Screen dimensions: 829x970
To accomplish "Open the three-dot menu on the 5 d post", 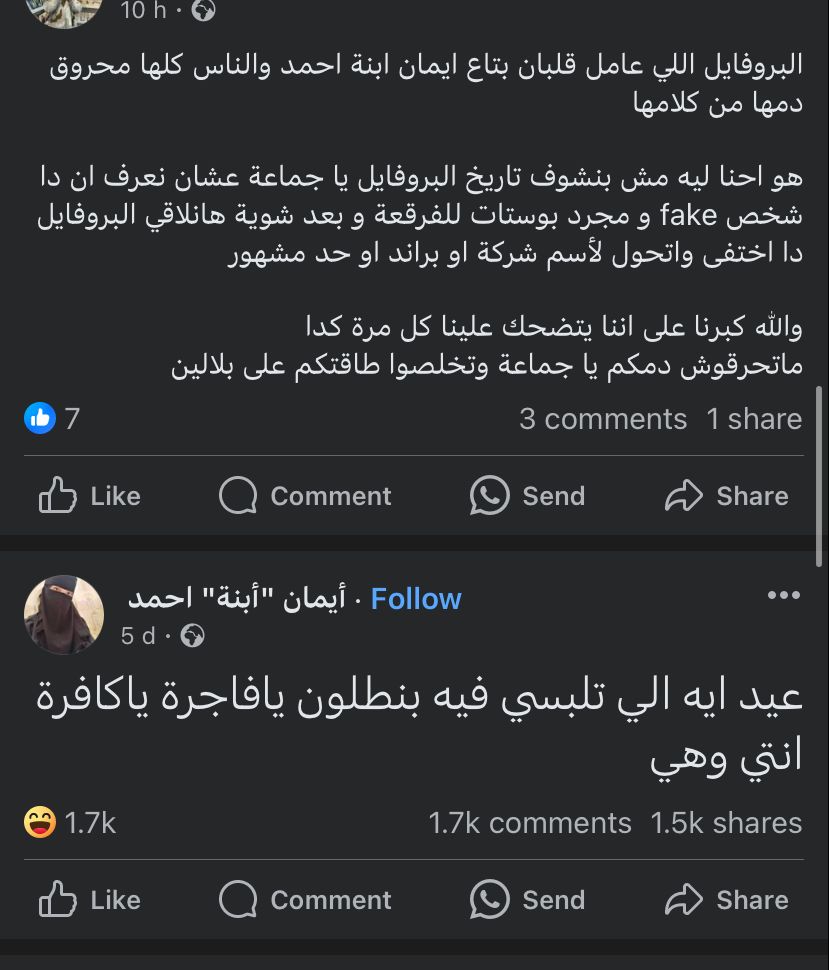I will [x=783, y=596].
